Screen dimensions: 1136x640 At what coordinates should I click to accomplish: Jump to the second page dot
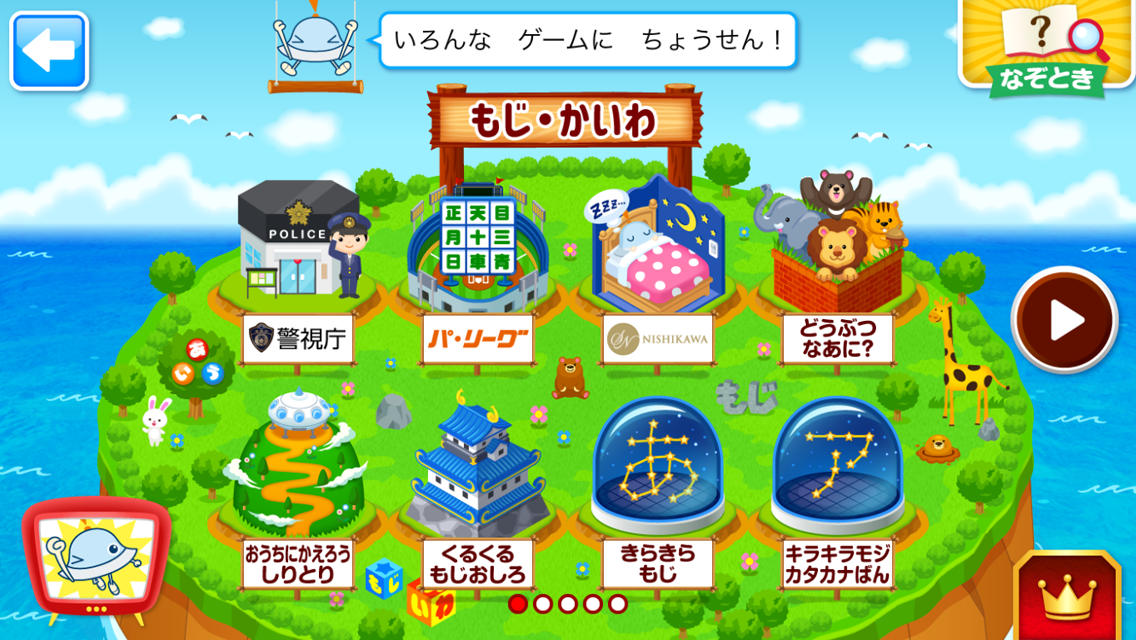[x=543, y=604]
